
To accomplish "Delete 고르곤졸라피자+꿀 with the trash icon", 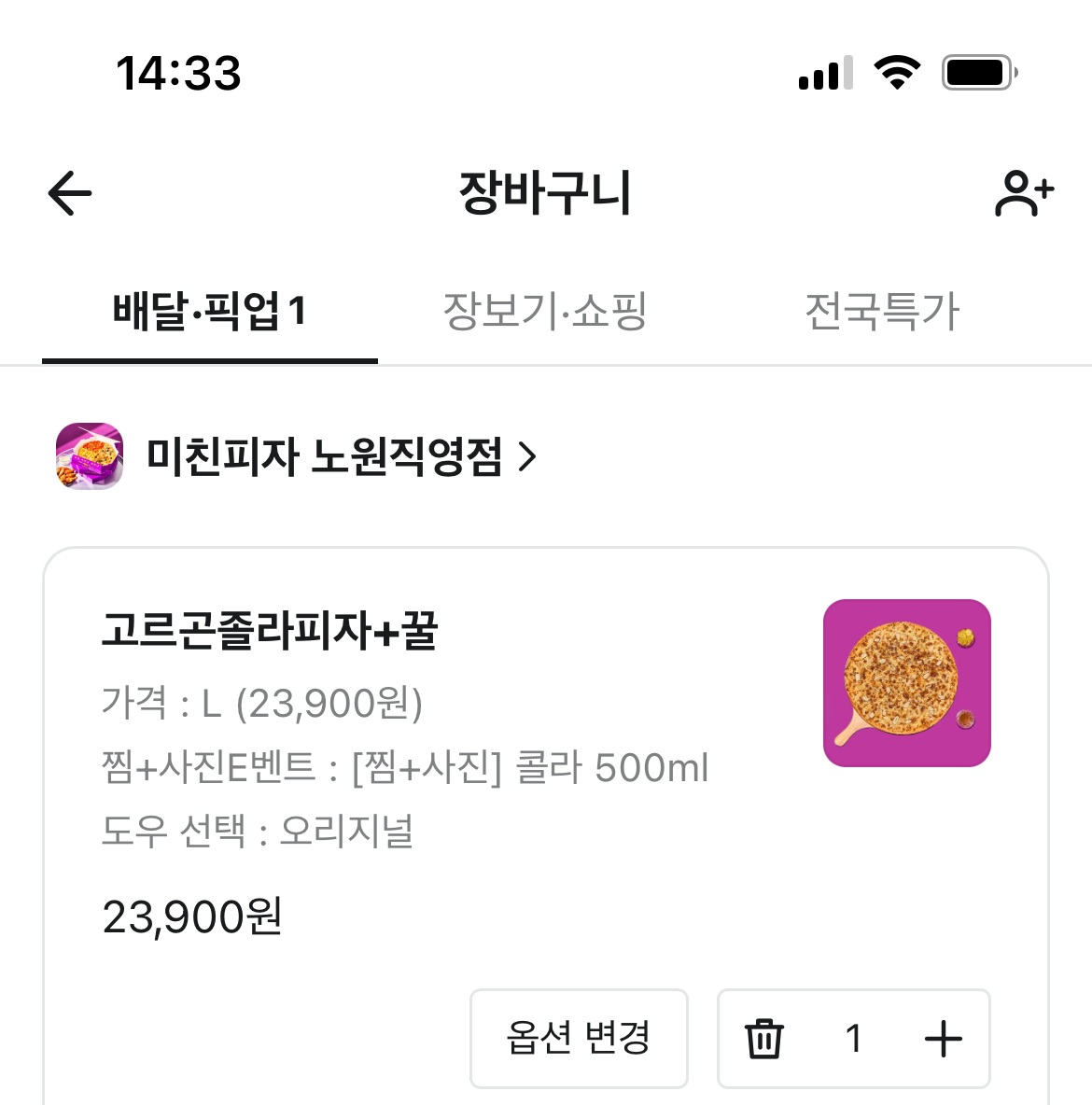I will (763, 1039).
